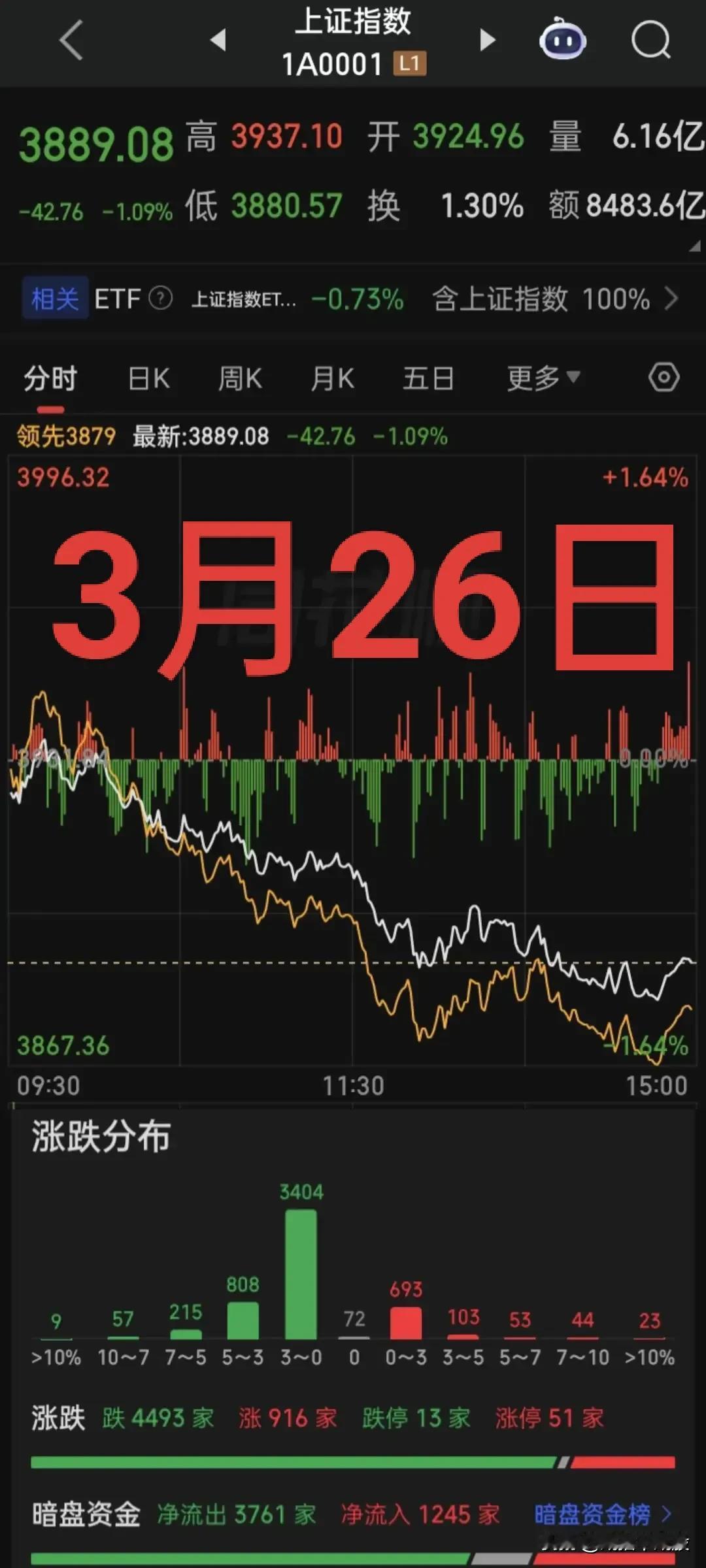Open the search magnifier
706x1568 pixels.
(651, 41)
